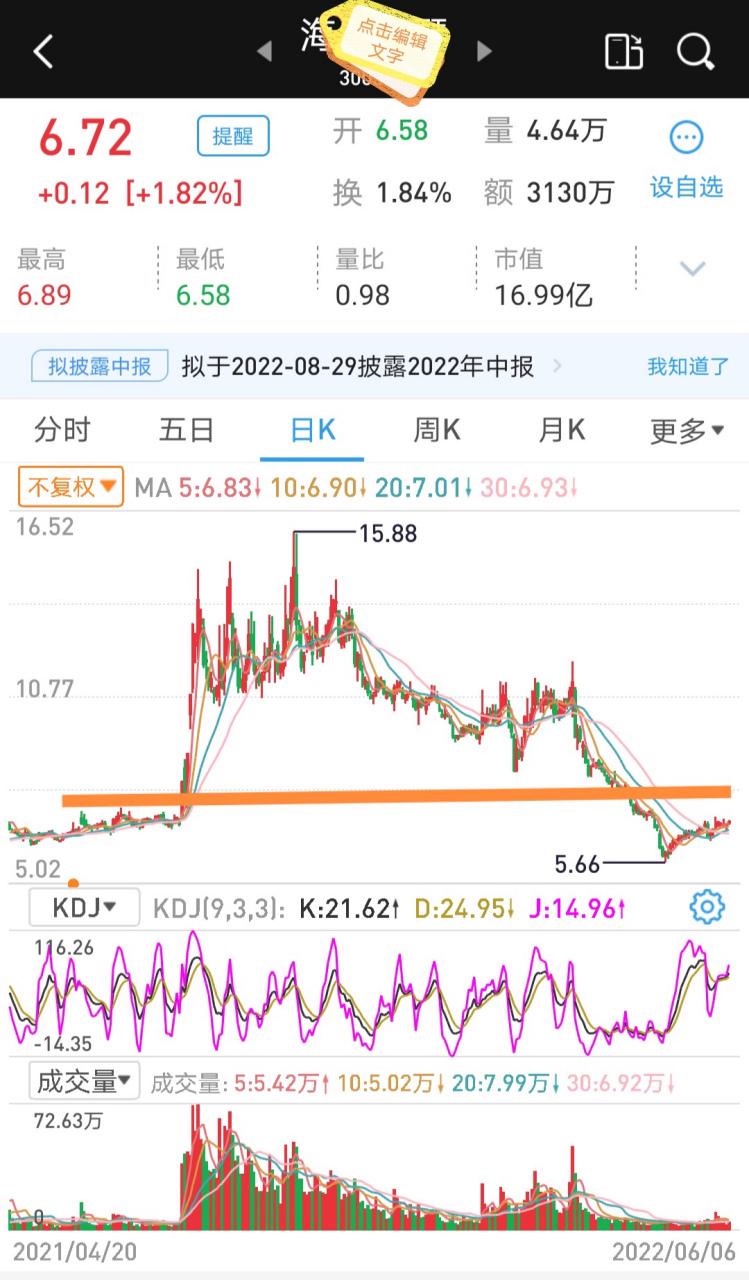The image size is (749, 1280).
Task: Tap the 拟披露中报 announcement icon
Action: point(98,366)
